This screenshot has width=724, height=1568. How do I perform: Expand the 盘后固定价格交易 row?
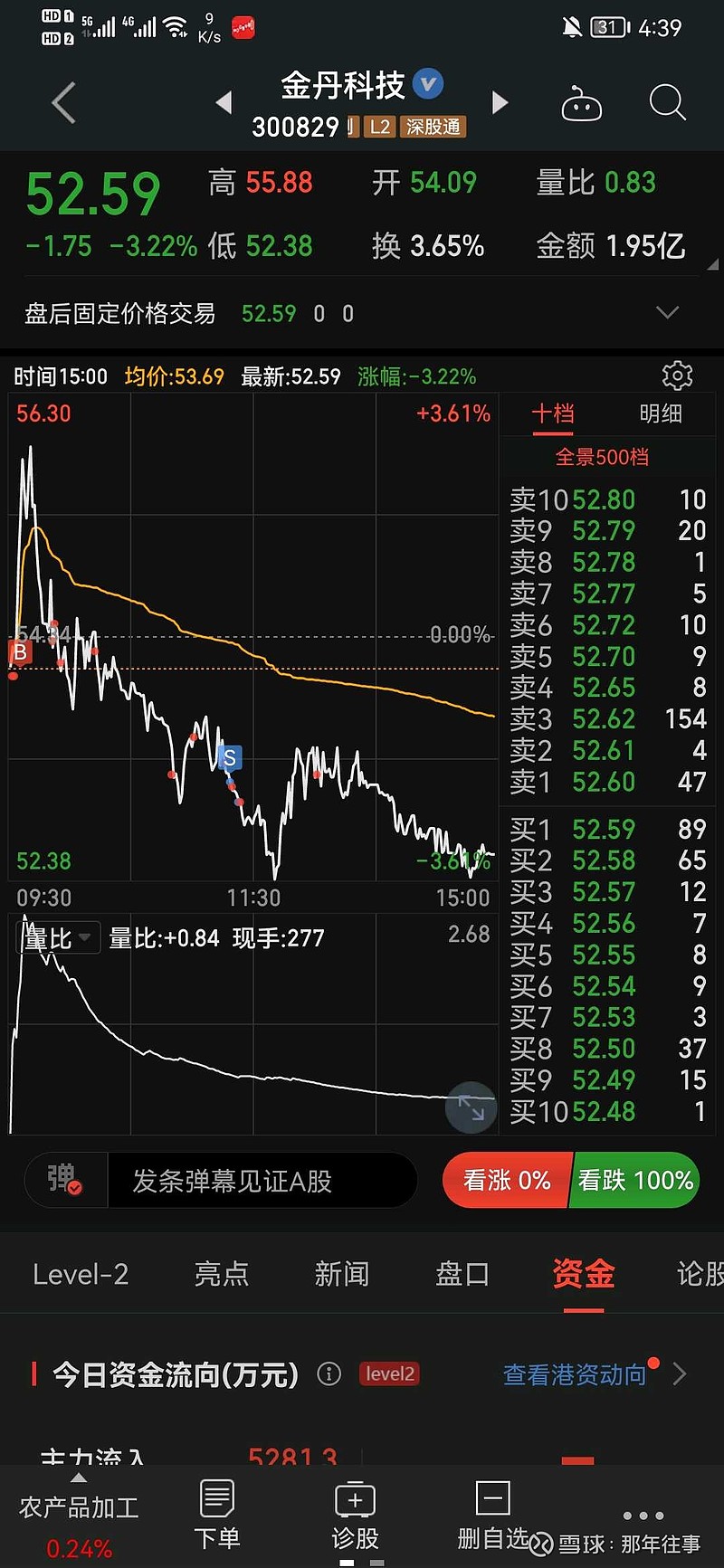(x=667, y=313)
